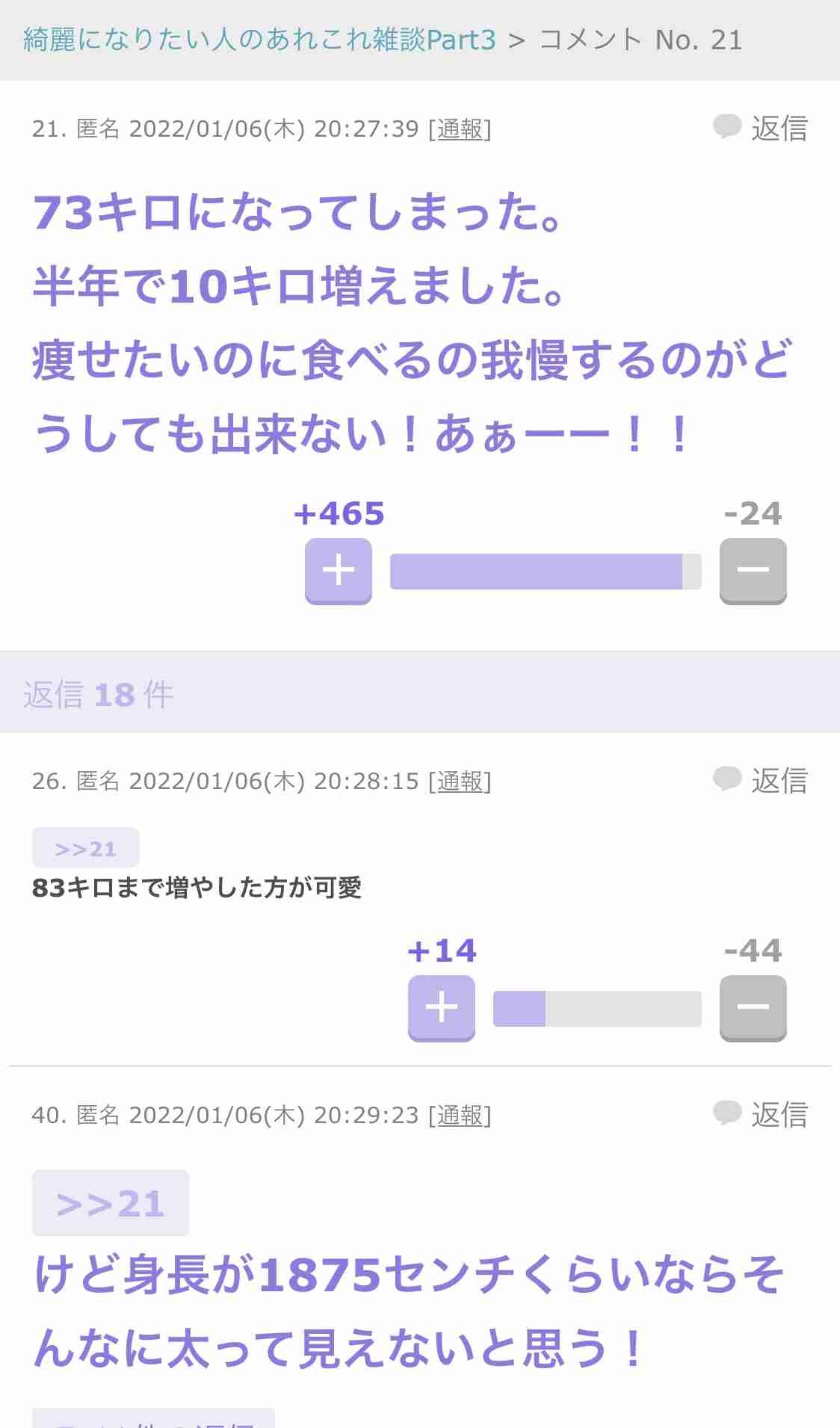Downvote comment 21 with the minus button
The height and width of the screenshot is (1428, 840).
point(753,571)
